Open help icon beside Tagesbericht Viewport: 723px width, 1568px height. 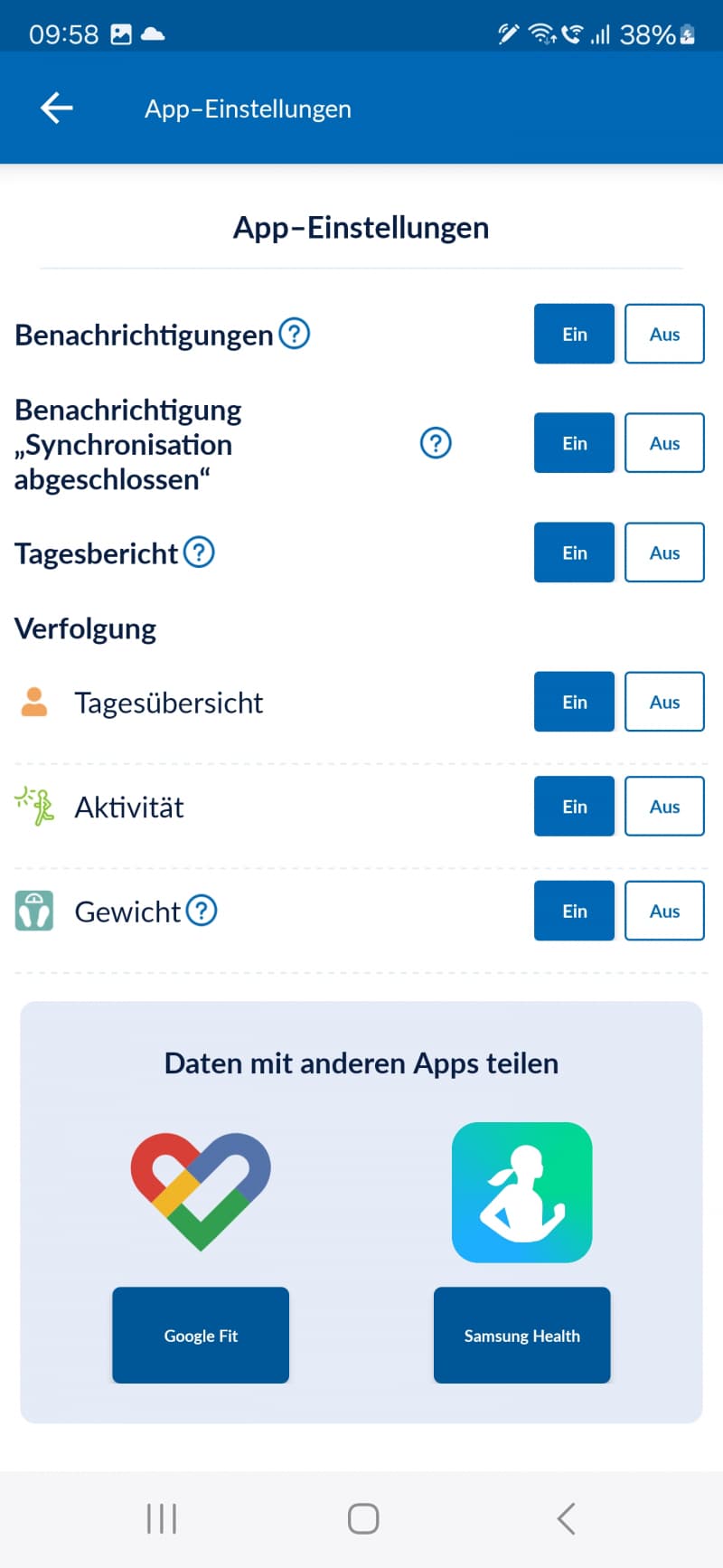click(x=199, y=552)
